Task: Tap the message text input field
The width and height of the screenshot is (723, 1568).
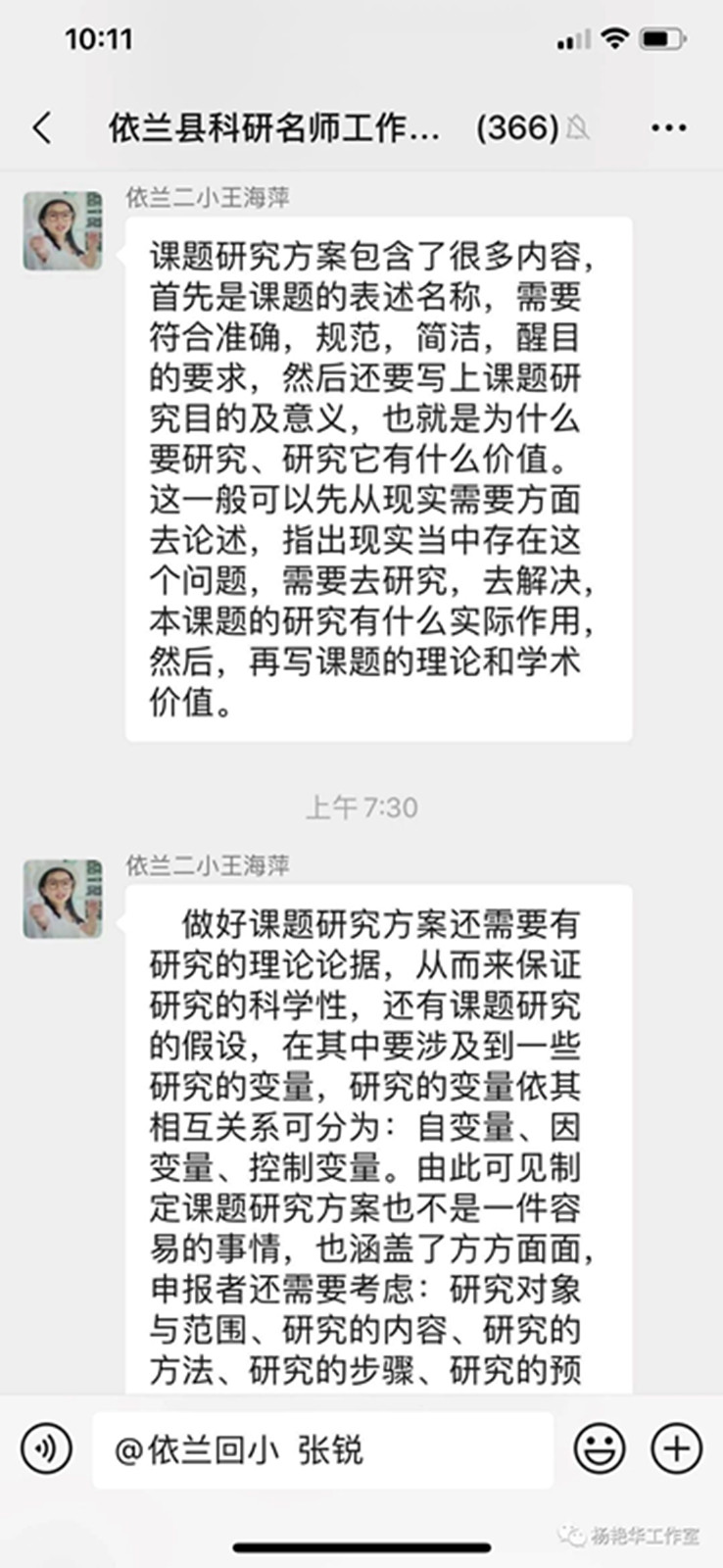Action: [x=323, y=1449]
